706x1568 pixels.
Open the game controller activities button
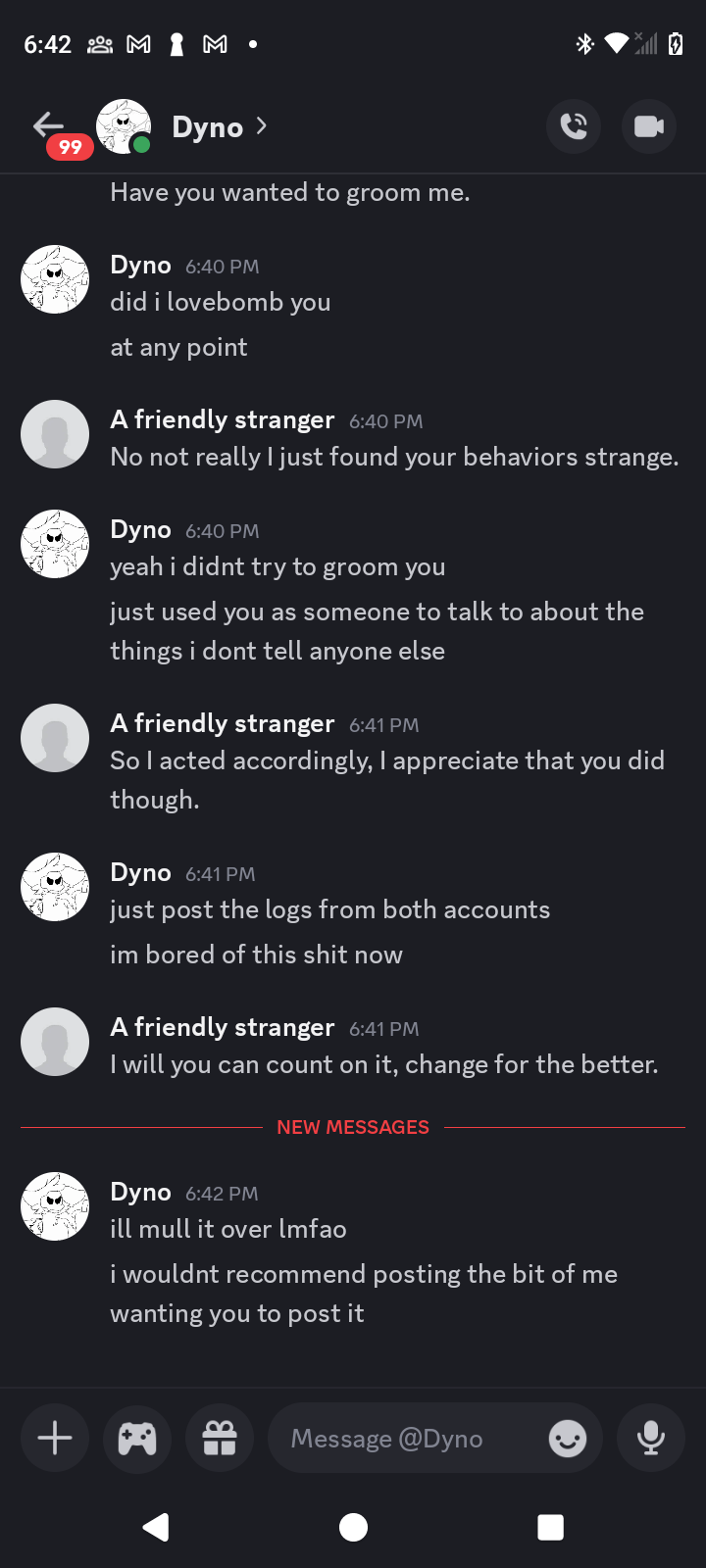[137, 1438]
